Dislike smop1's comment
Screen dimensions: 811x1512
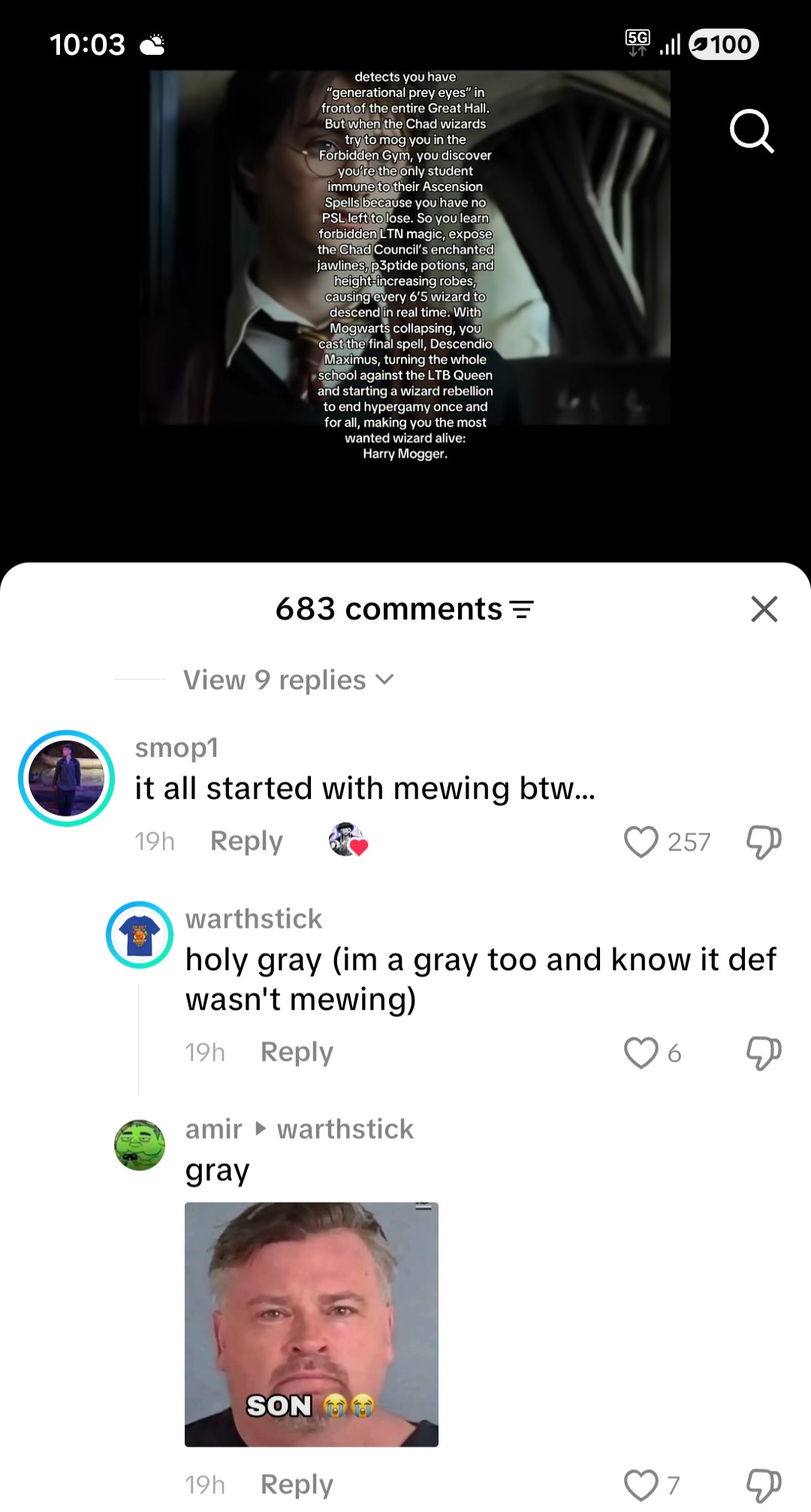point(764,842)
